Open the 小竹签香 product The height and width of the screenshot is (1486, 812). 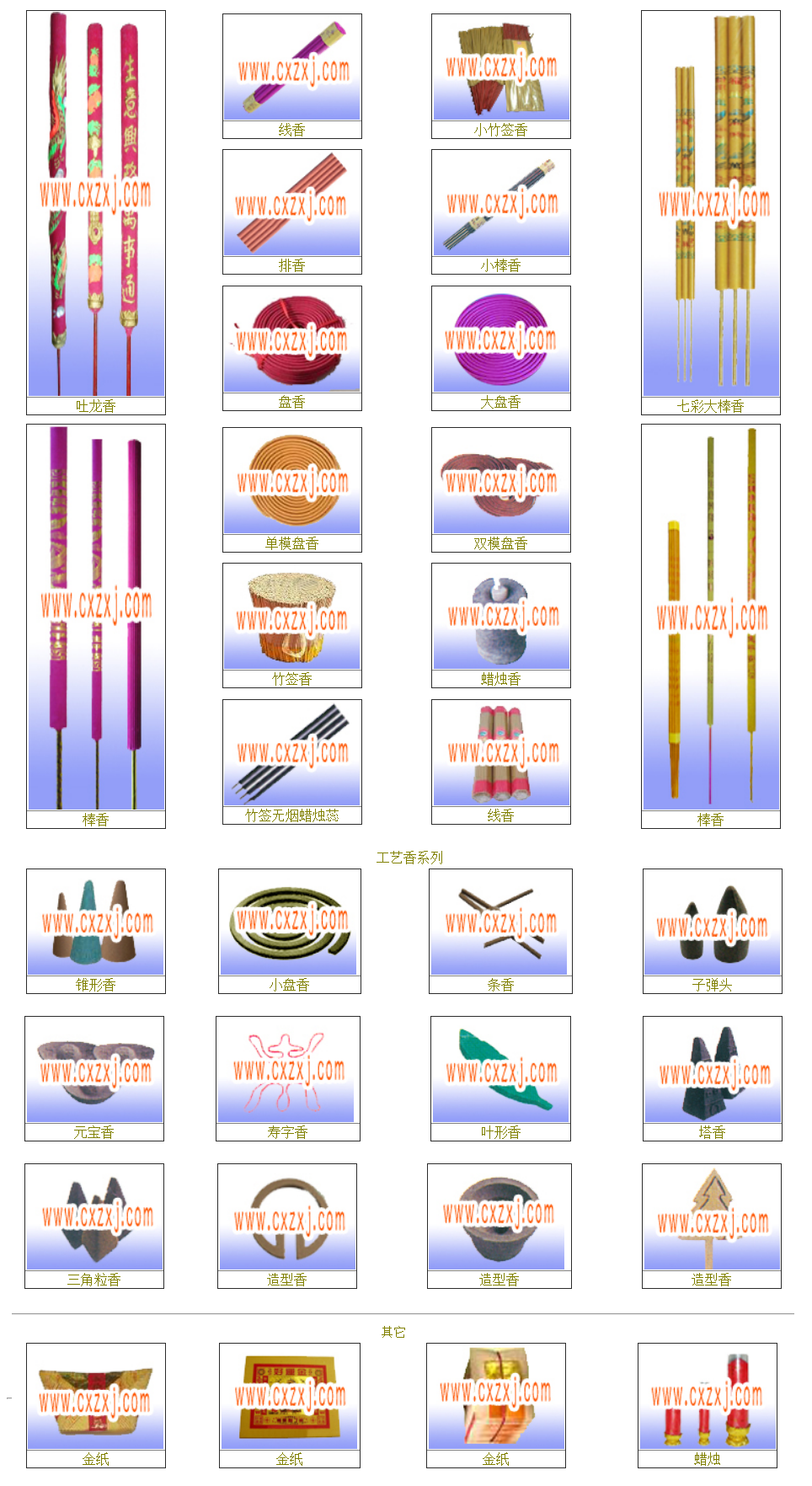click(x=501, y=67)
